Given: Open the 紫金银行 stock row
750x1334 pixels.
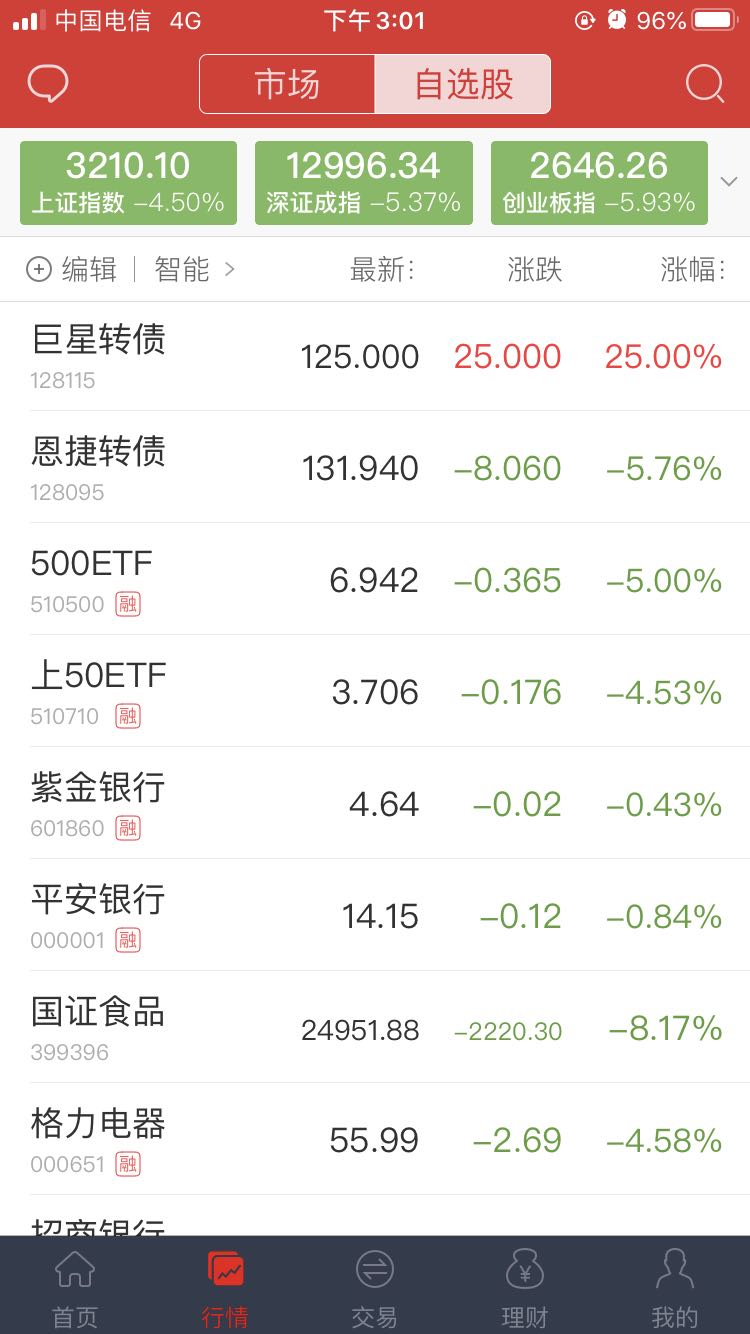Looking at the screenshot, I should pos(375,803).
